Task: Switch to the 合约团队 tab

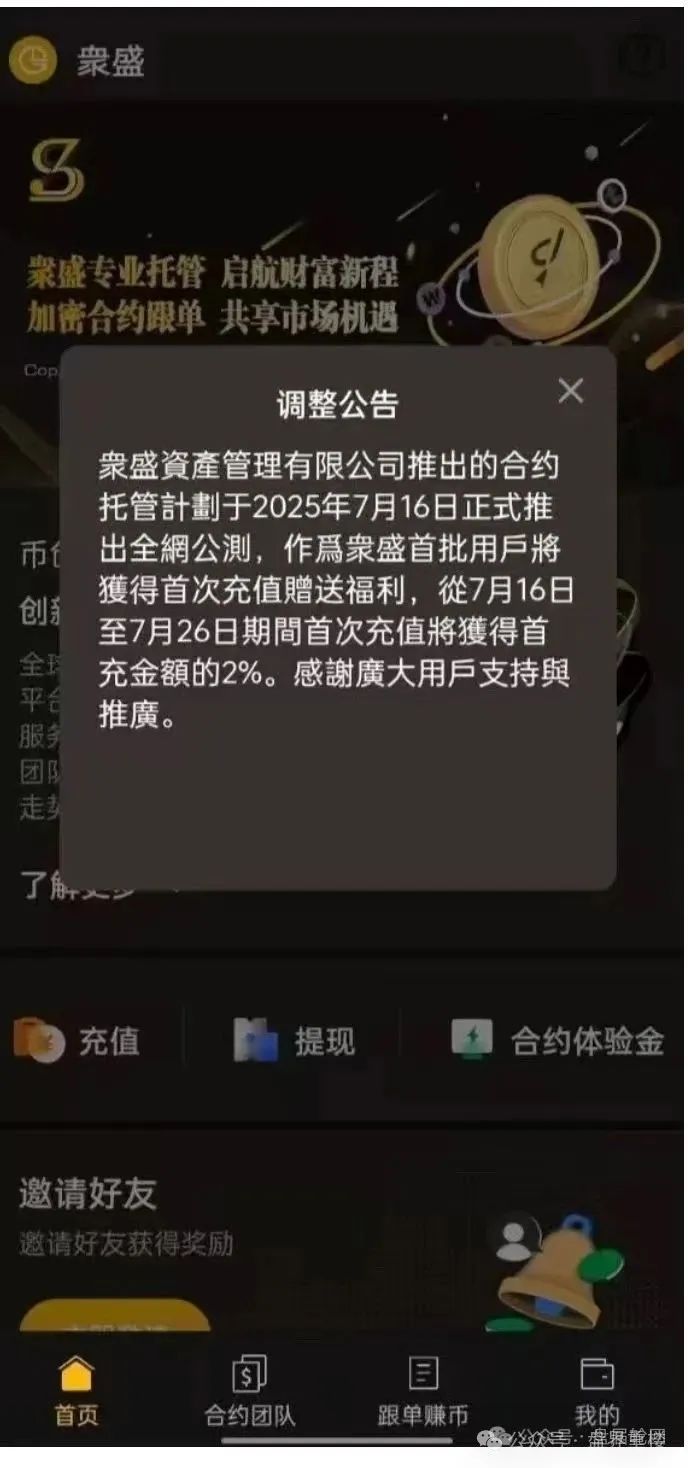Action: 249,1390
